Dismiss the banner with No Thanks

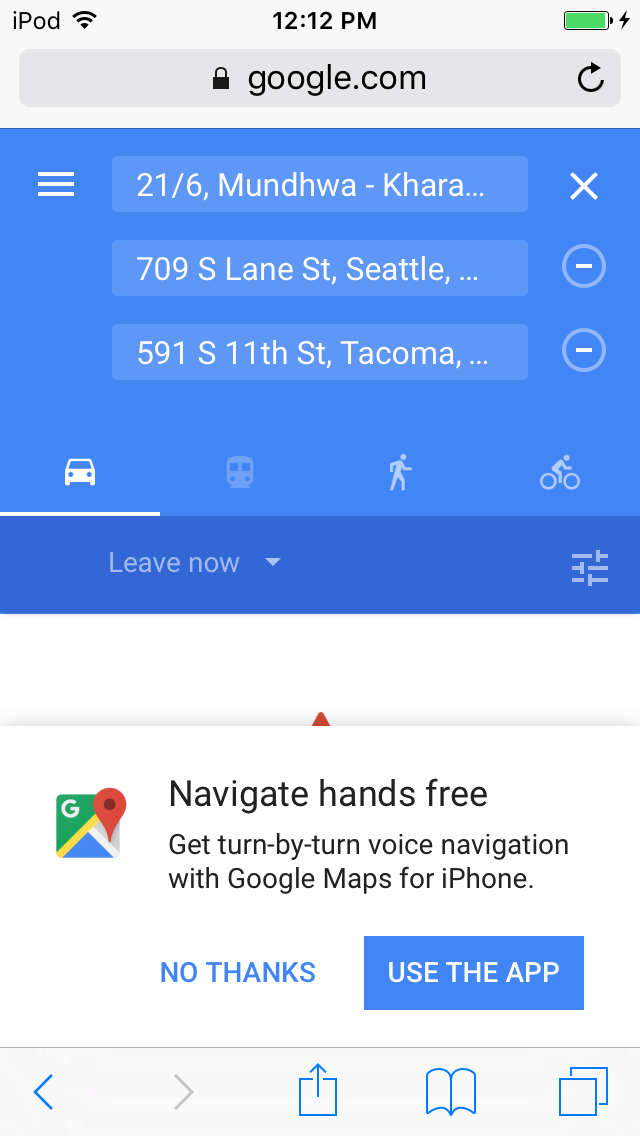pyautogui.click(x=238, y=972)
